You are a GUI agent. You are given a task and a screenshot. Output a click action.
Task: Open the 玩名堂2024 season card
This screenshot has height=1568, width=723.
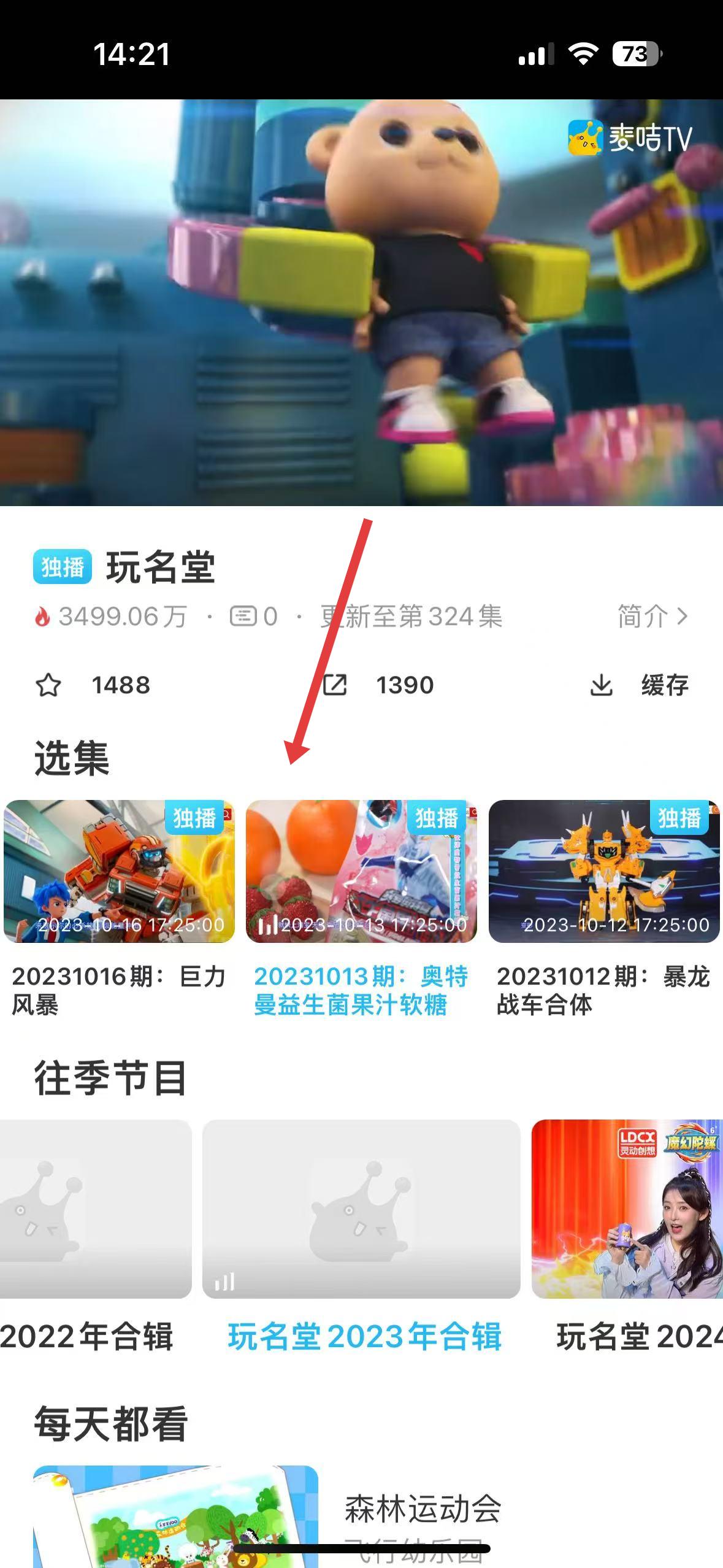click(x=627, y=1209)
